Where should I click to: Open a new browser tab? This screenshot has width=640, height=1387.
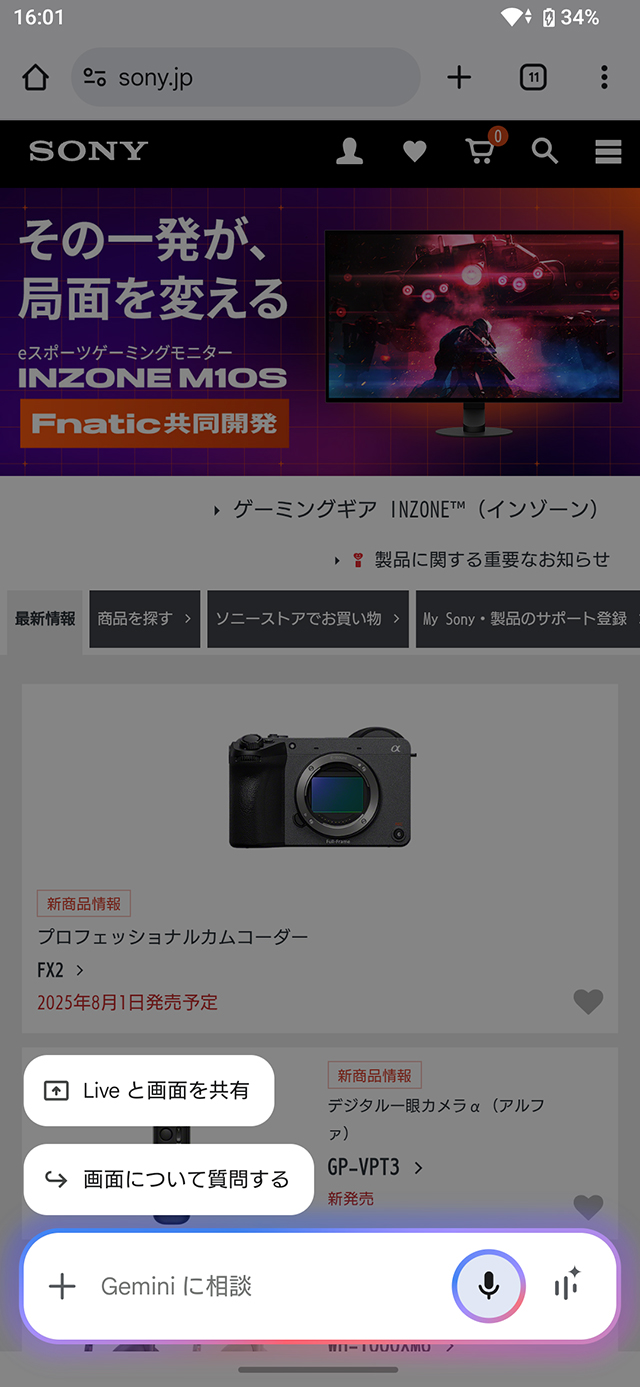(459, 77)
